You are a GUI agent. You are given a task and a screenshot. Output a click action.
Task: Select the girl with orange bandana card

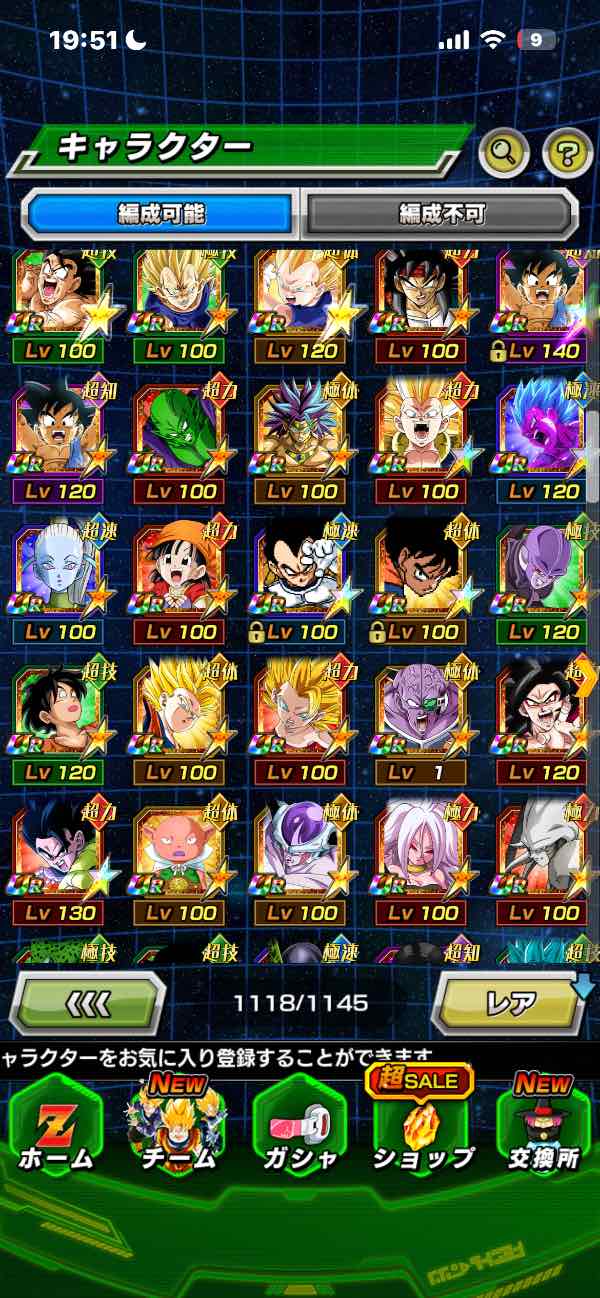coord(182,580)
